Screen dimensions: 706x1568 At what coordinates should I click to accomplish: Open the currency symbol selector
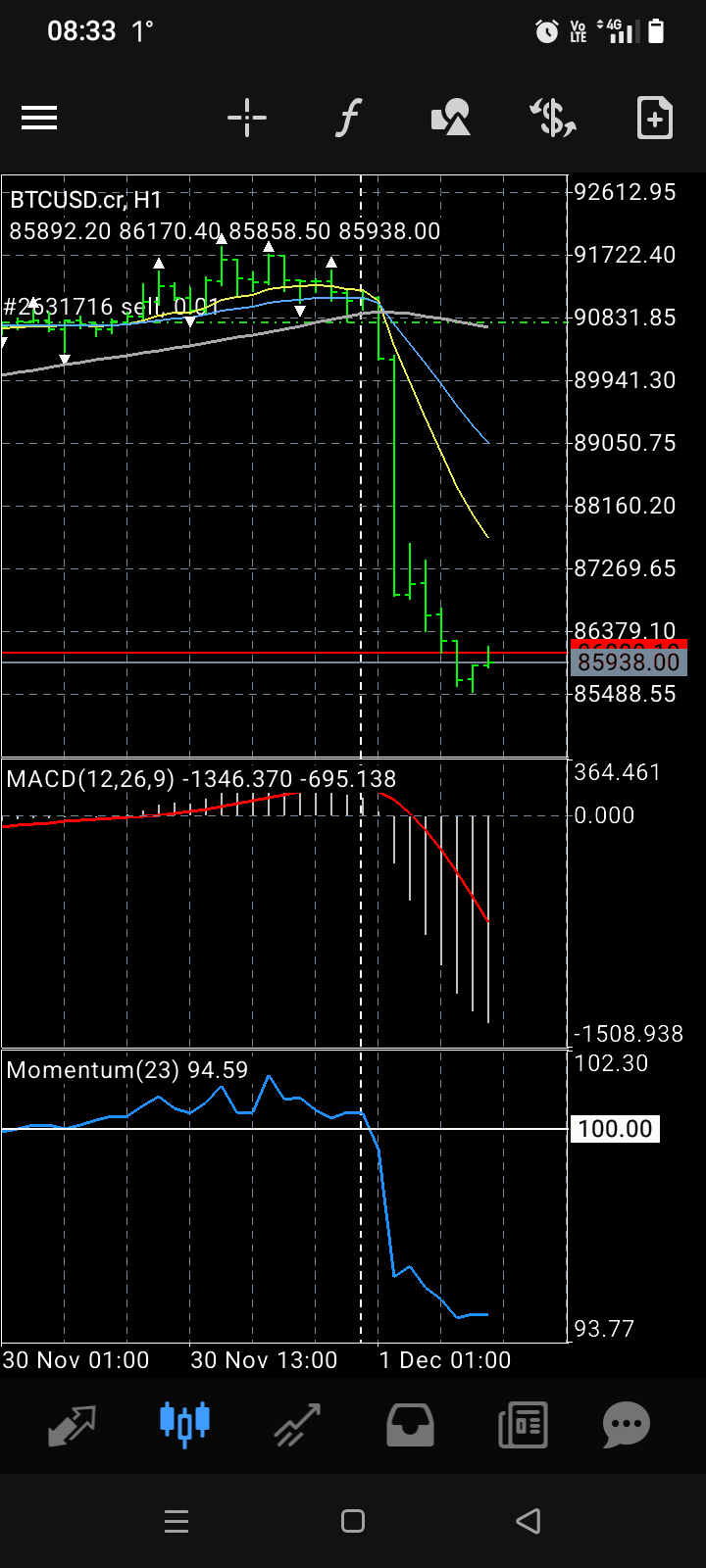(553, 119)
